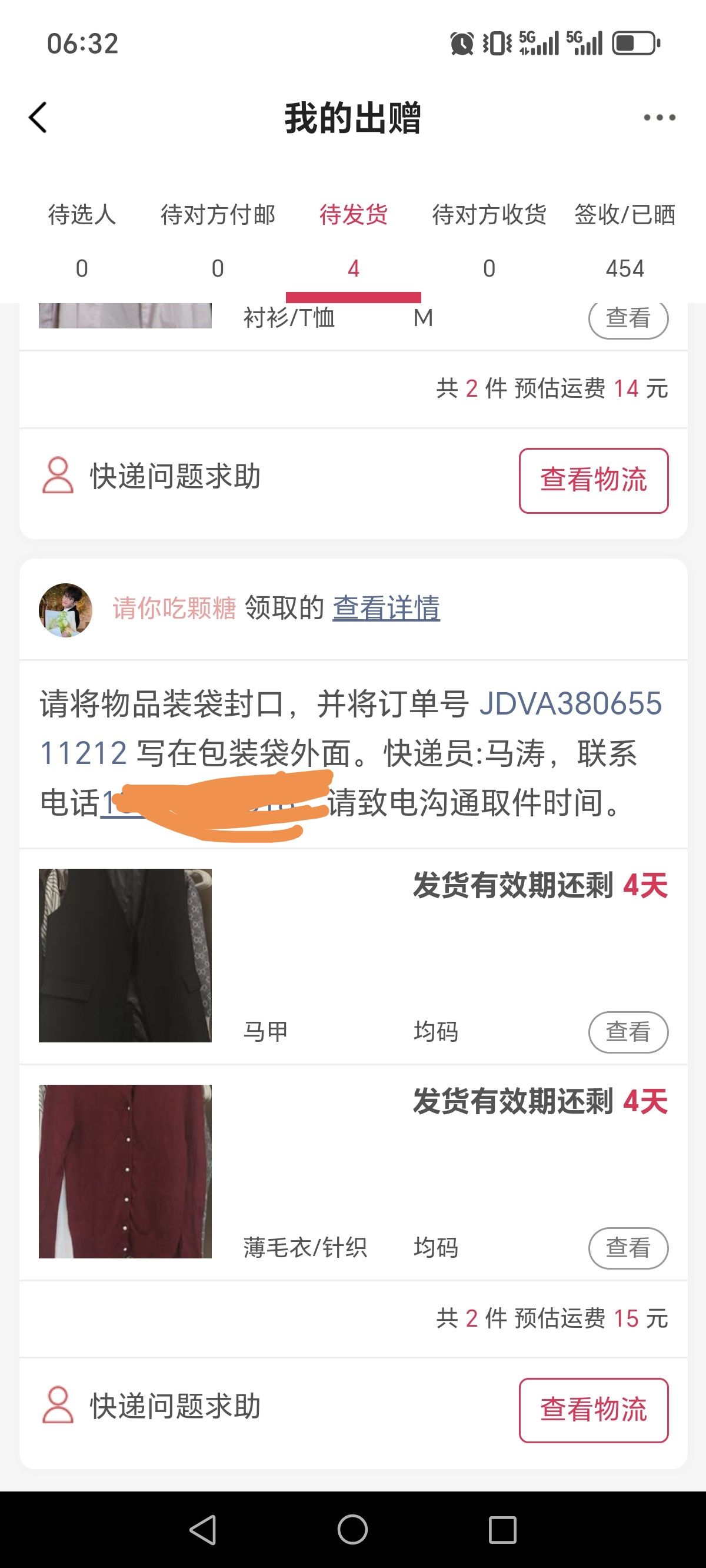The width and height of the screenshot is (706, 1568).
Task: Open 快递问题求助 for the 15 元 order
Action: tap(152, 1406)
